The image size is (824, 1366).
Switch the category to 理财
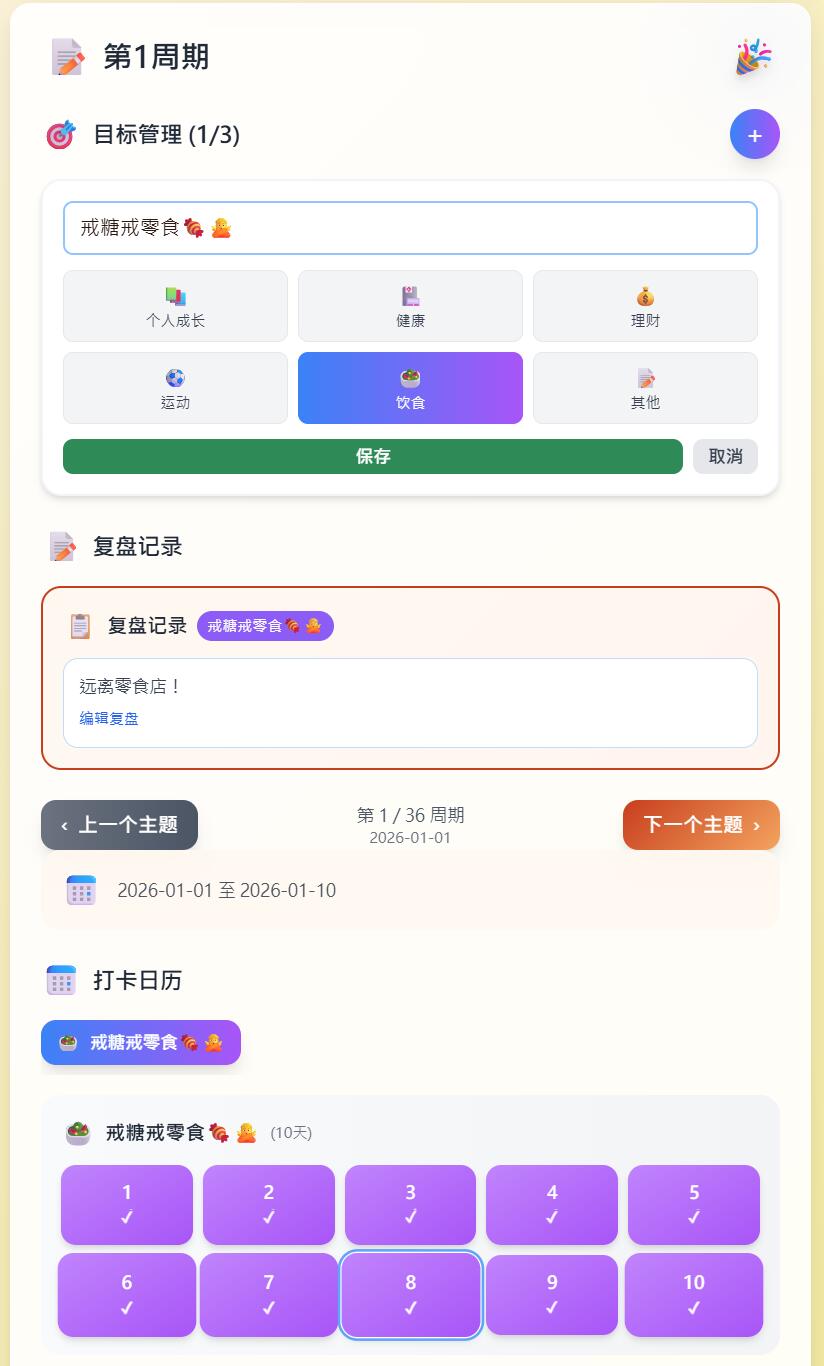645,305
